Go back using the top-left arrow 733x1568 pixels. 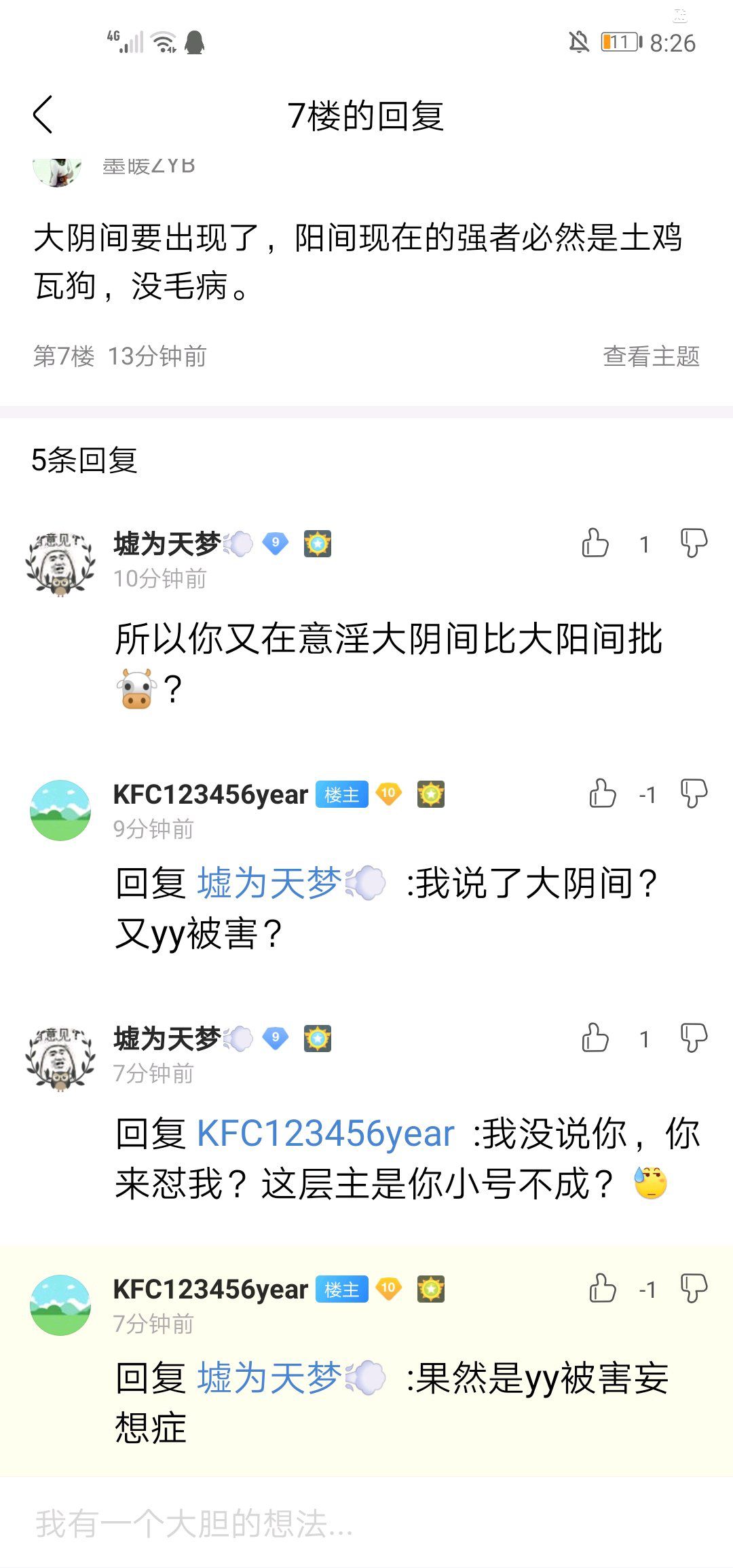[x=43, y=115]
